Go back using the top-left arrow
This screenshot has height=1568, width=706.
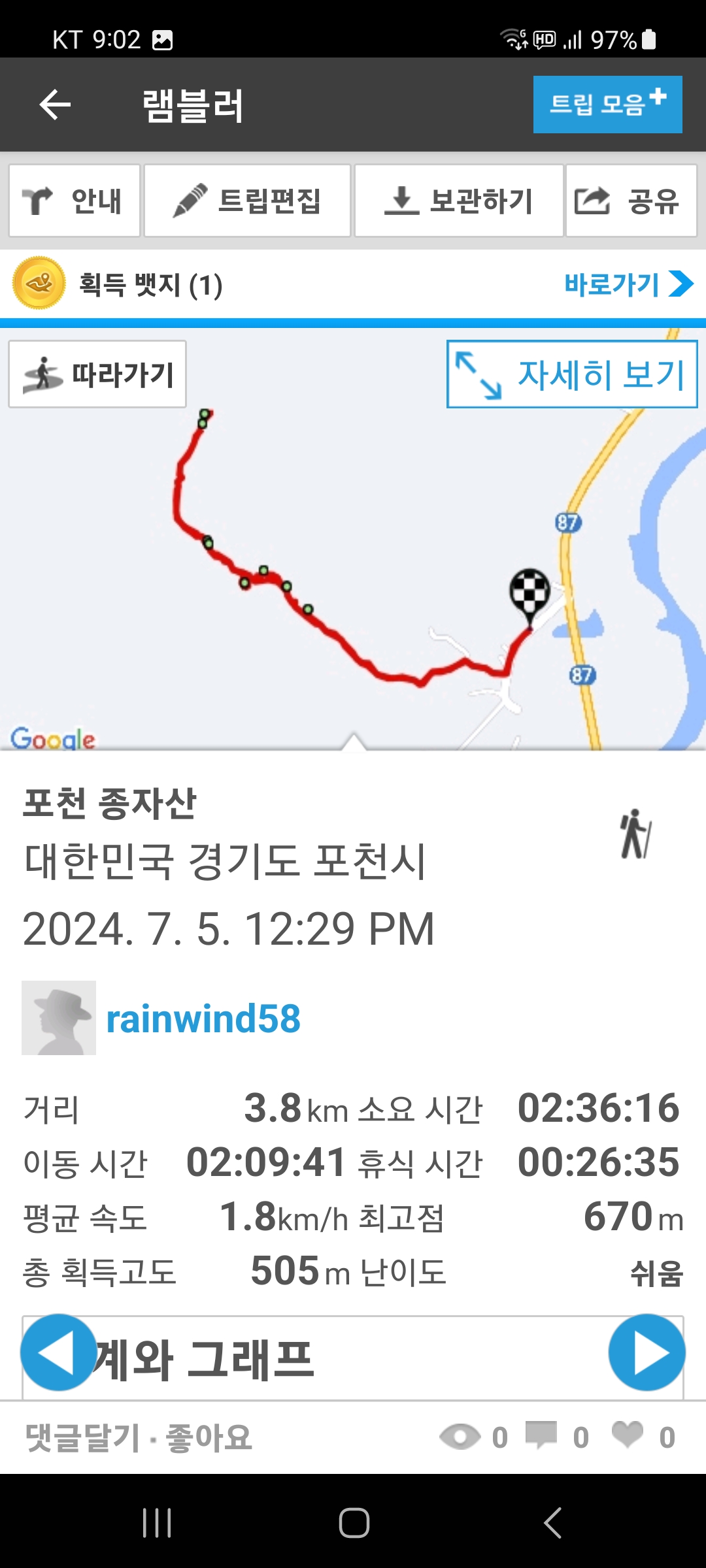[x=55, y=105]
